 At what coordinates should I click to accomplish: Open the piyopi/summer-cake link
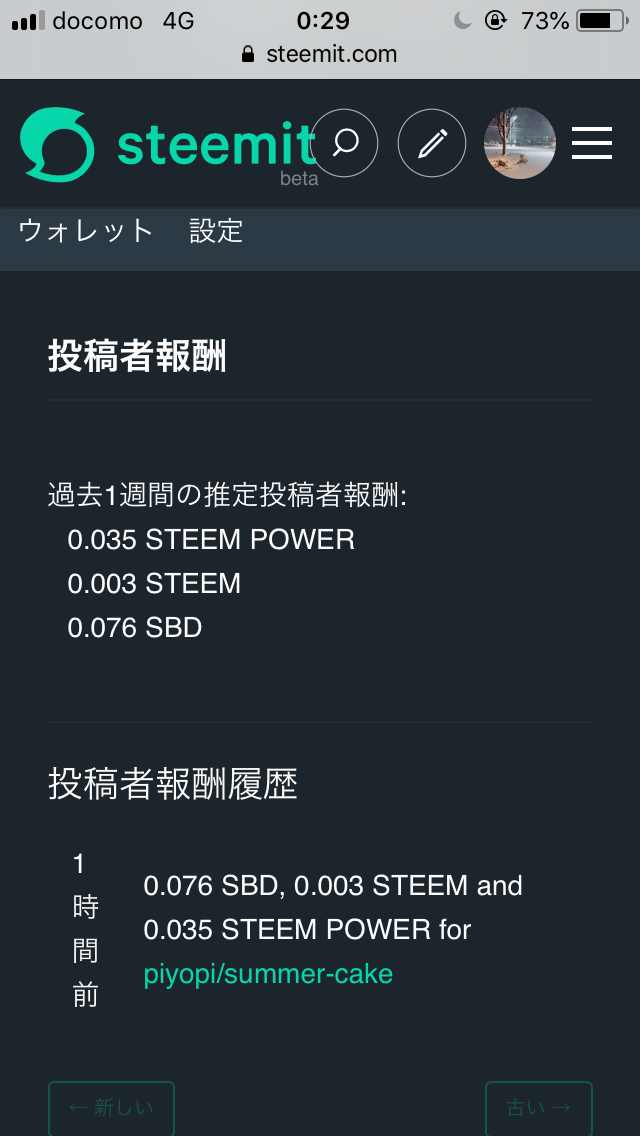click(268, 974)
